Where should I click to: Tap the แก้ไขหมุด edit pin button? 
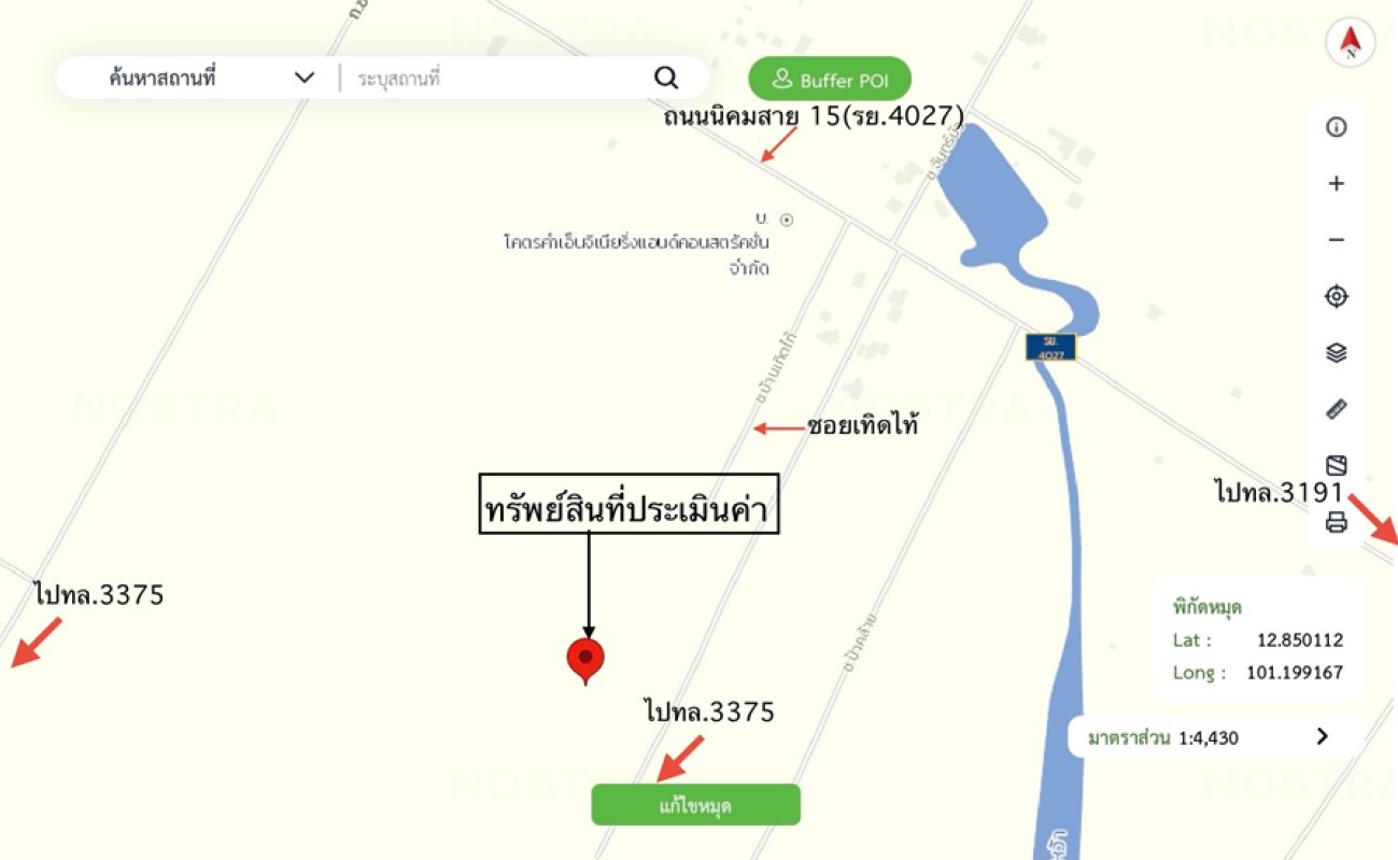[x=696, y=805]
